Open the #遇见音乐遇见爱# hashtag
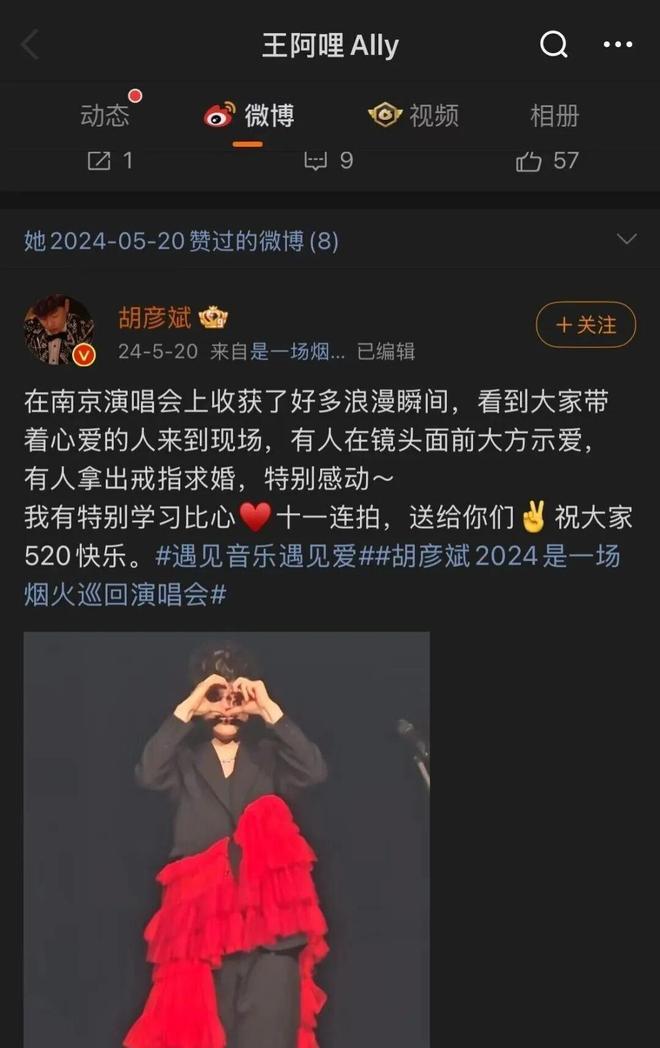 pos(258,557)
